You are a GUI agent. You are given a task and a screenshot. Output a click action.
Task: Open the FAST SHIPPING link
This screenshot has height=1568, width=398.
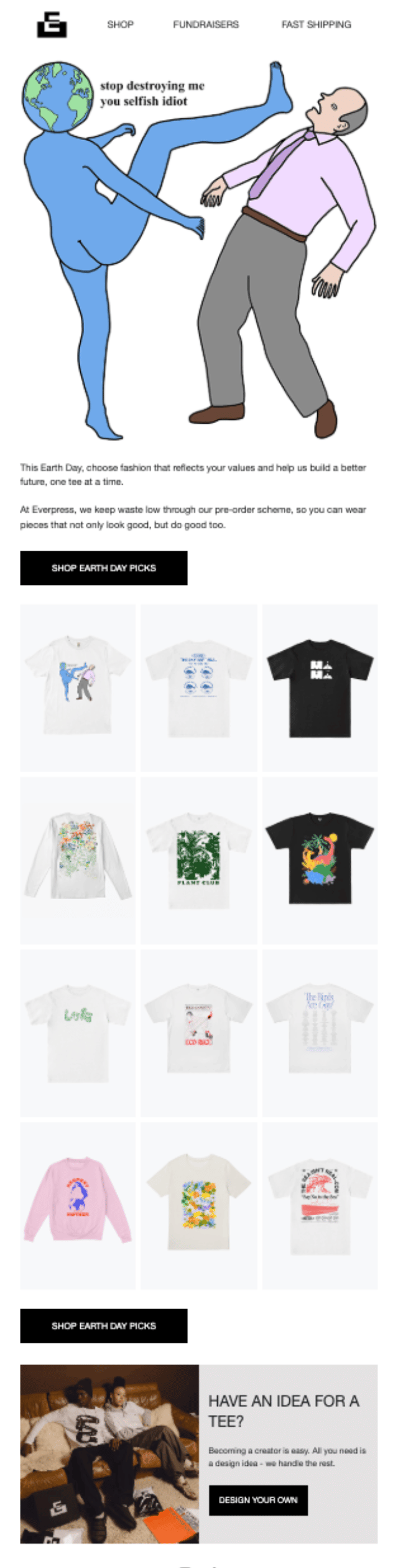[316, 24]
